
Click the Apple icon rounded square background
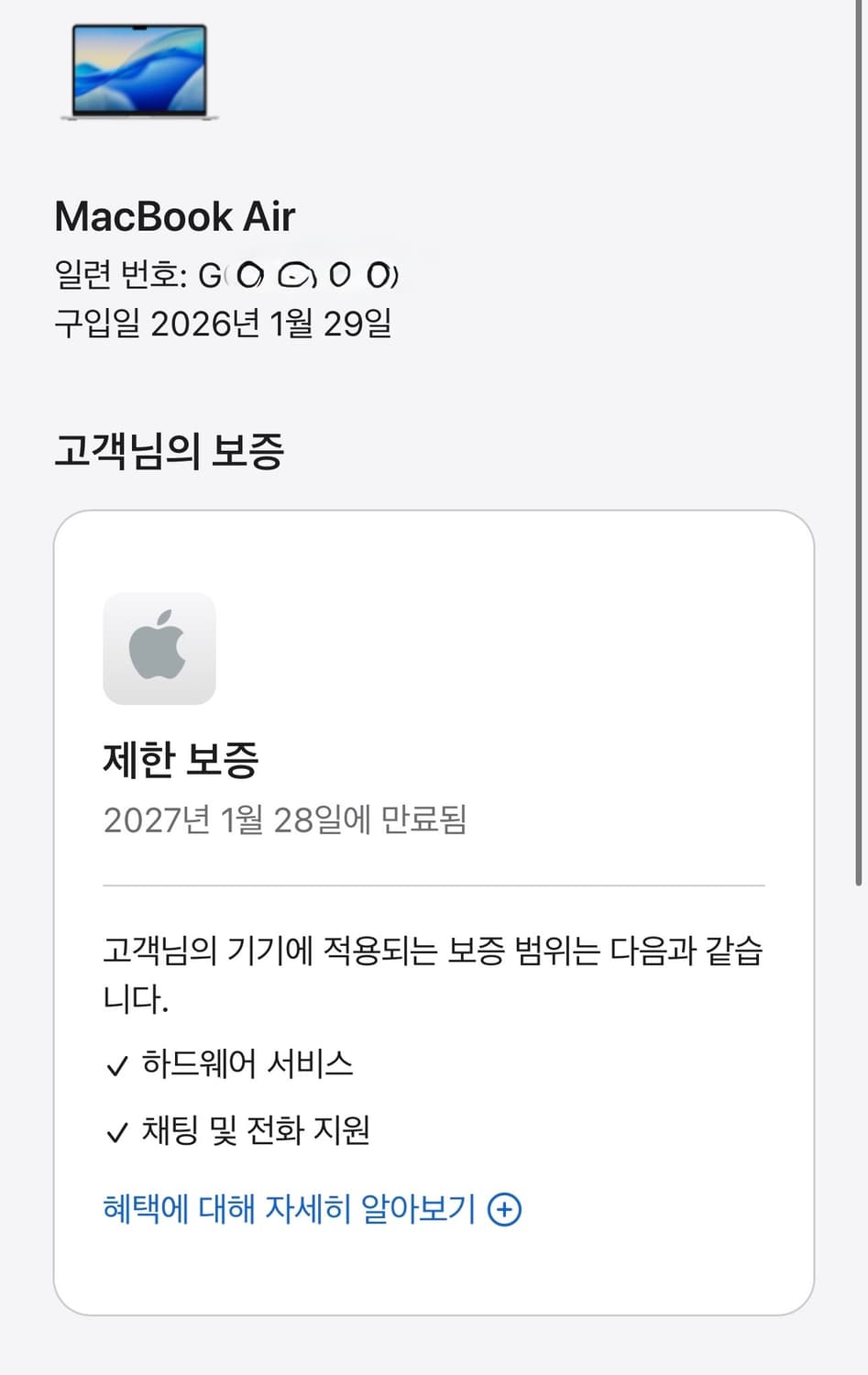tap(159, 648)
